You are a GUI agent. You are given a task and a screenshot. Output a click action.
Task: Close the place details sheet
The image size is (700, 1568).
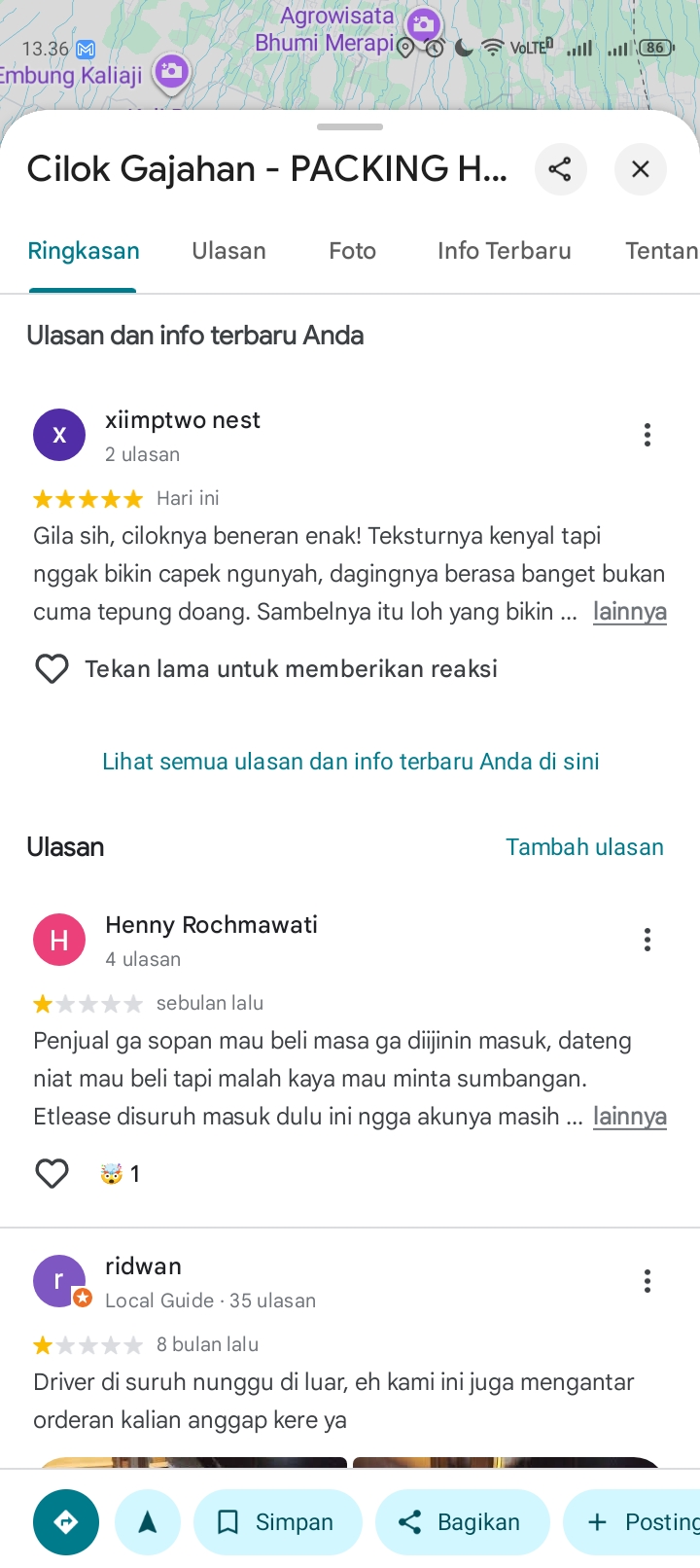pyautogui.click(x=640, y=169)
